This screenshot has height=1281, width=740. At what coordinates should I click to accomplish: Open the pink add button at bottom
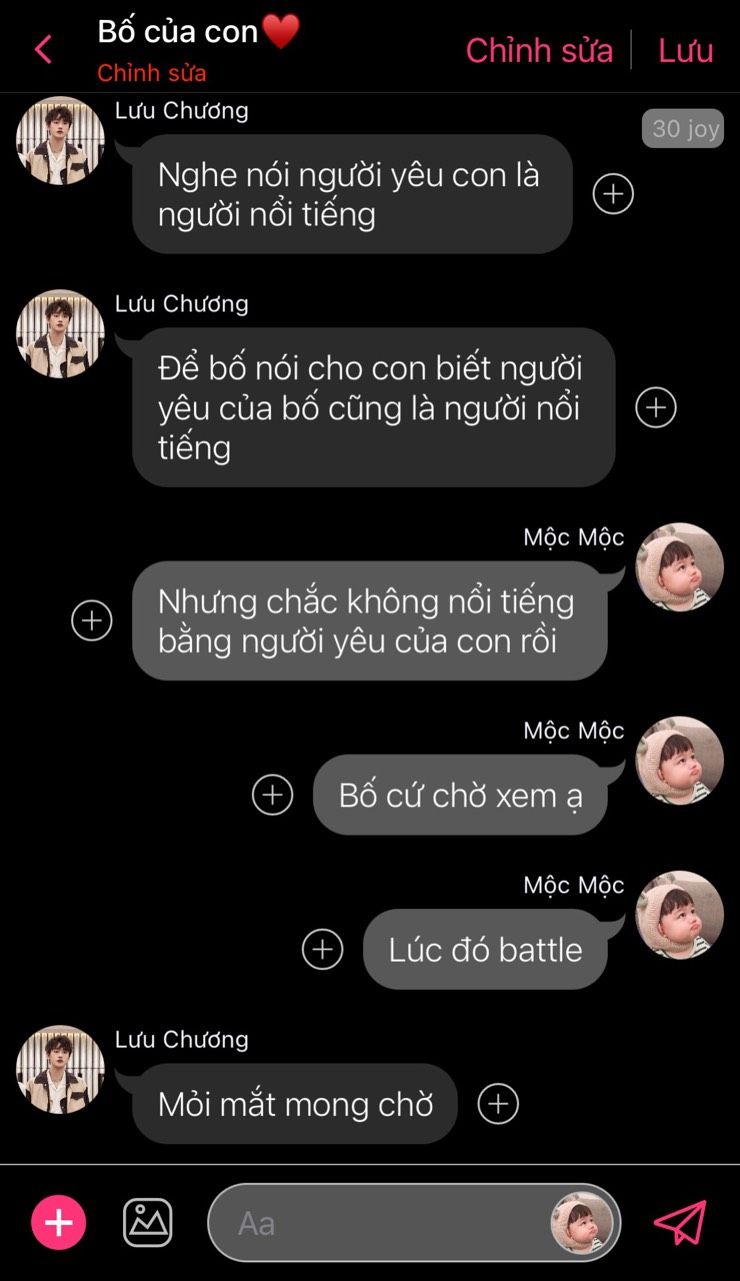[x=59, y=1222]
